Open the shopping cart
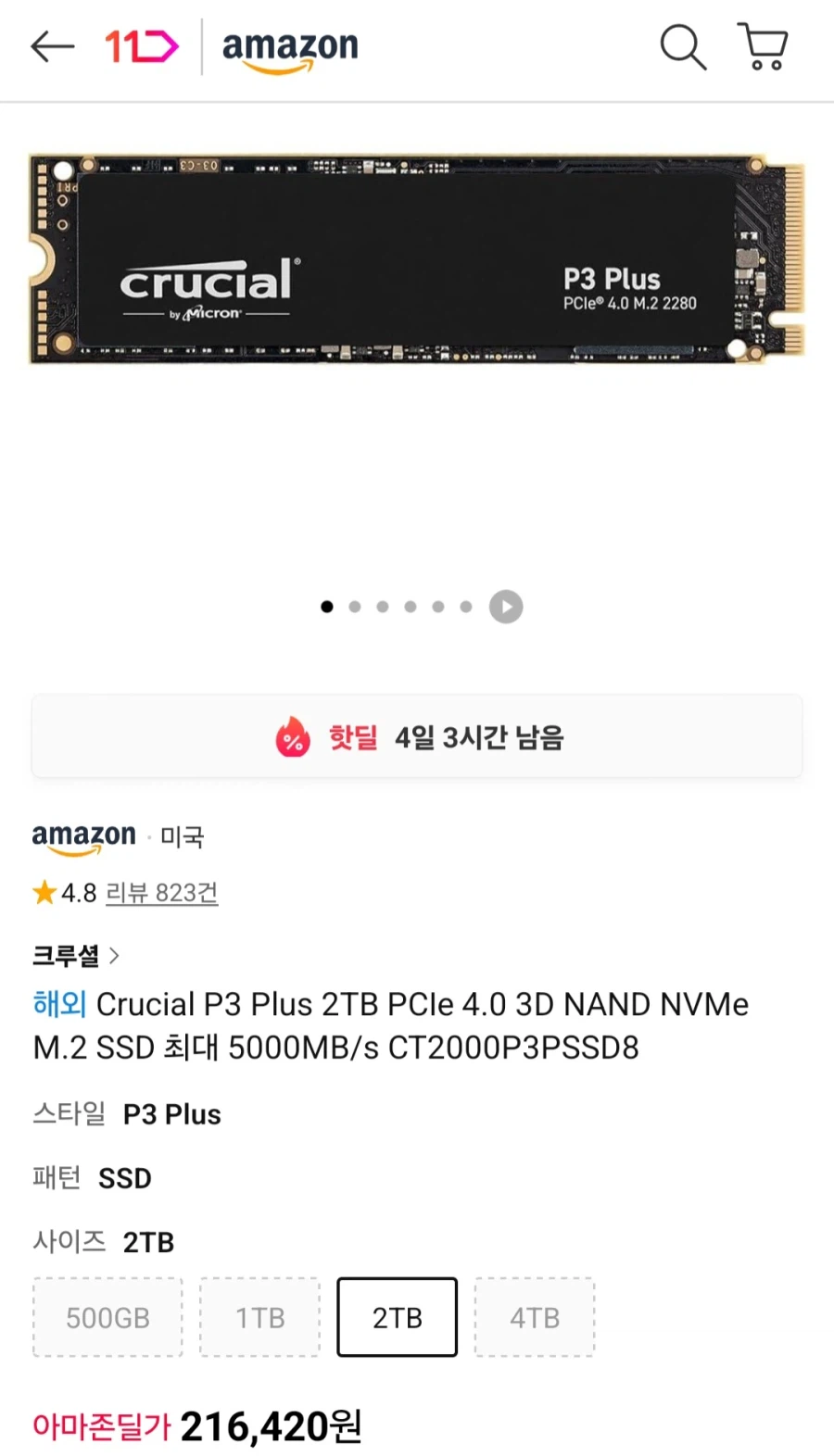834x1456 pixels. point(763,46)
